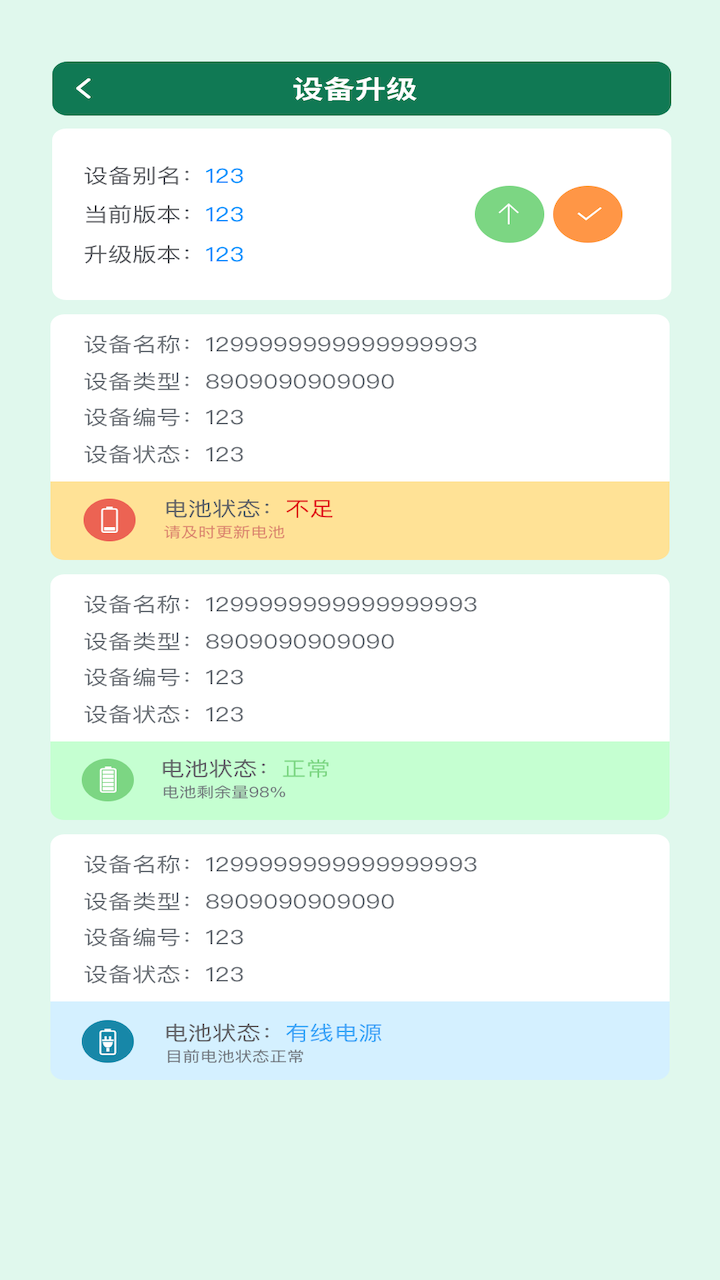Click the 设备升级 title bar
The width and height of the screenshot is (720, 1280).
(360, 88)
